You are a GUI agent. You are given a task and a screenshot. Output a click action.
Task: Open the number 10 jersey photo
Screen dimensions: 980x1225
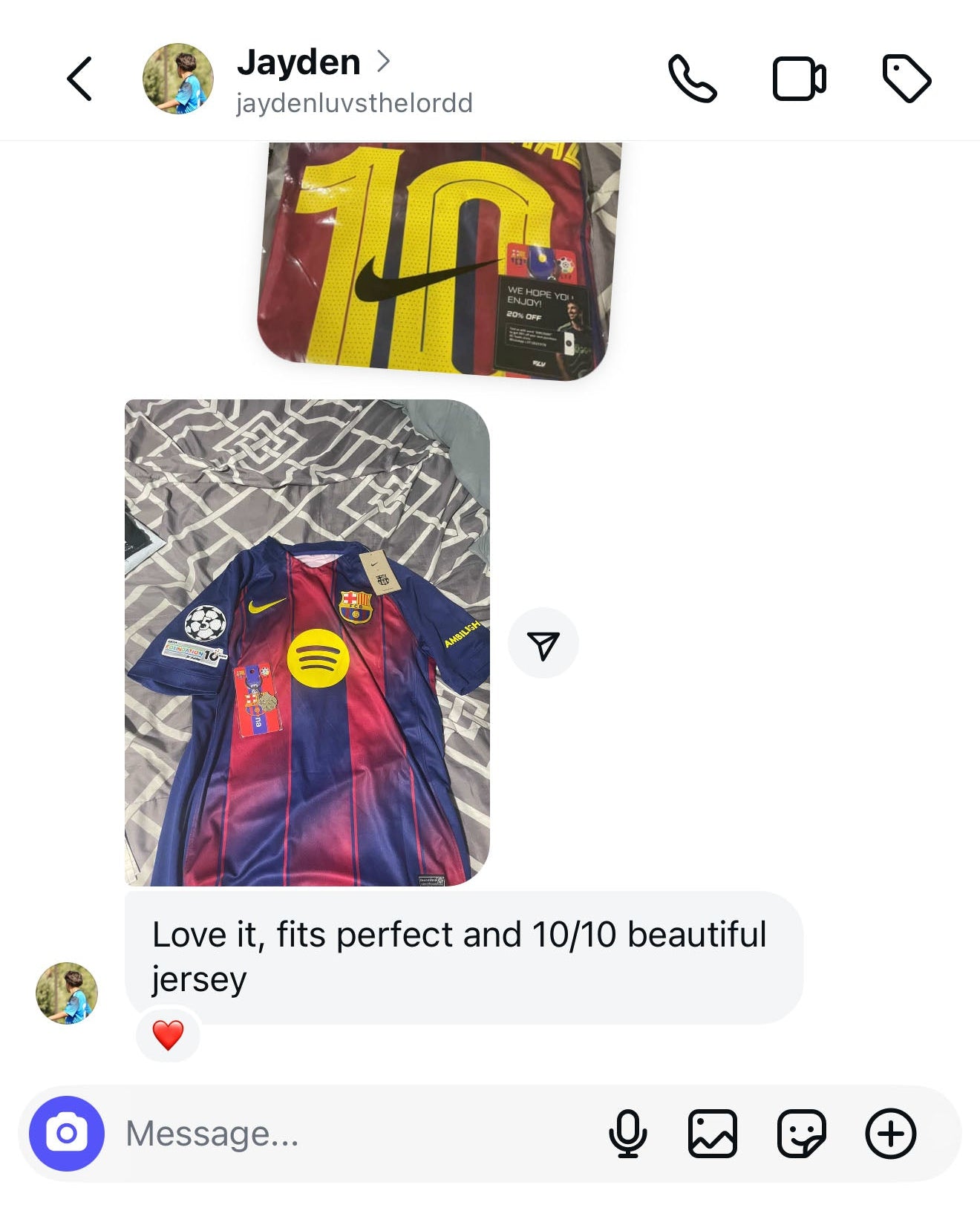[440, 260]
